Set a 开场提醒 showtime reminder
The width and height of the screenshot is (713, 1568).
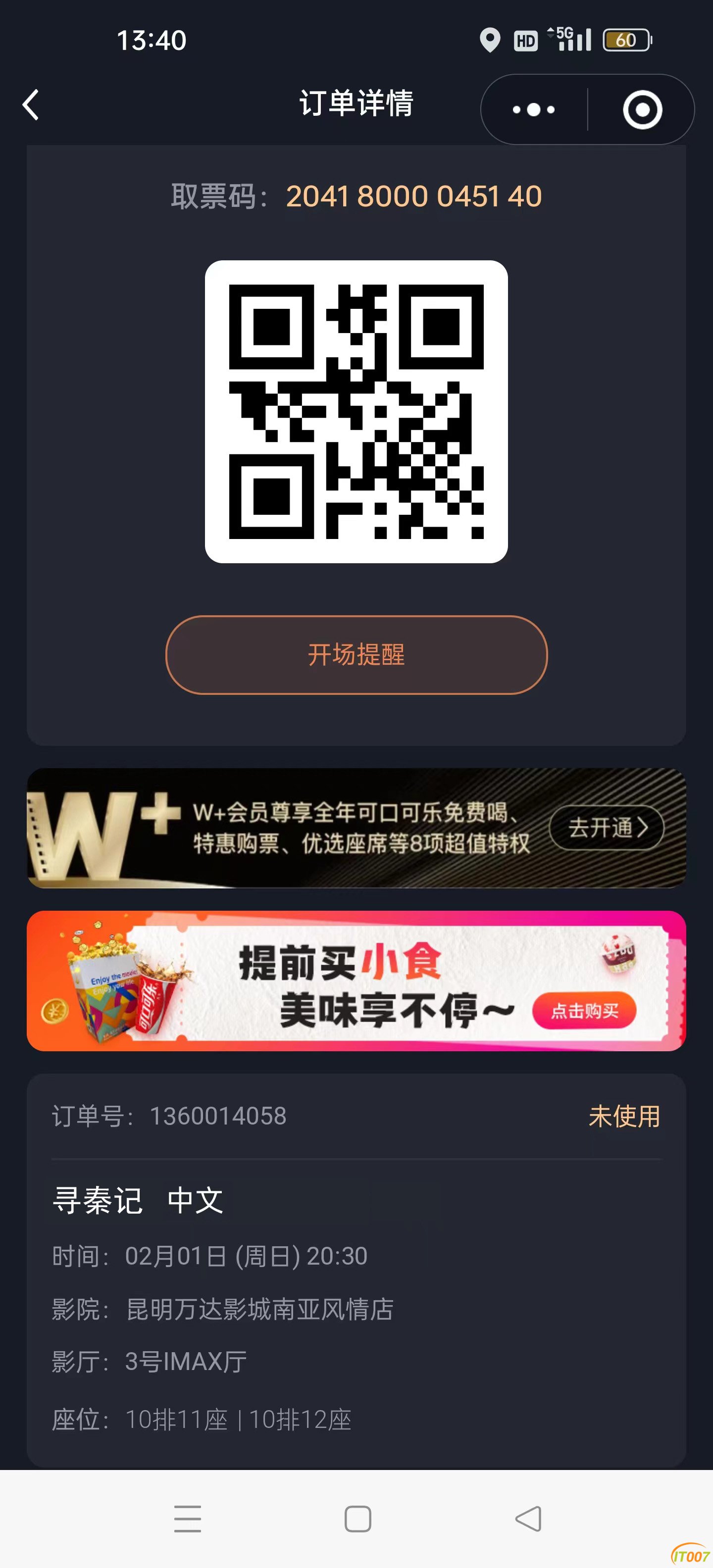click(x=356, y=654)
